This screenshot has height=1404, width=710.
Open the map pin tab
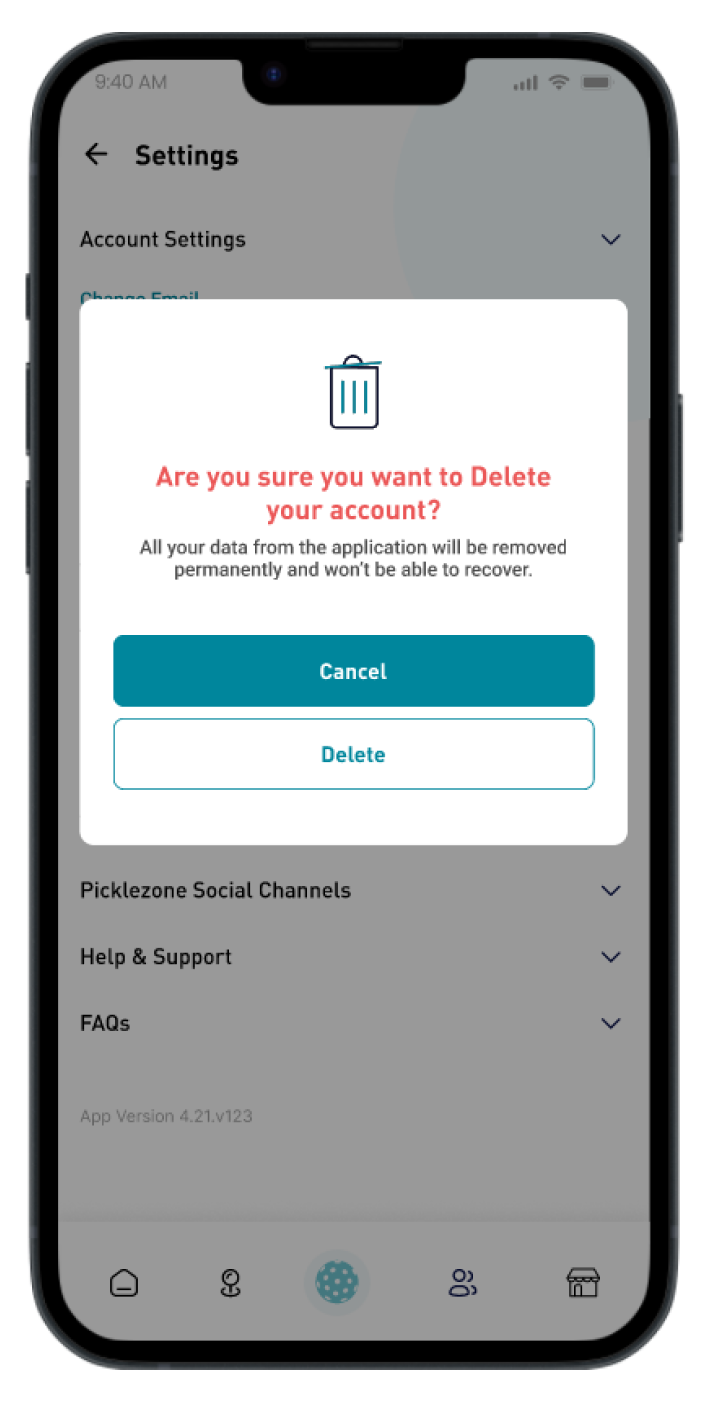[x=231, y=1283]
